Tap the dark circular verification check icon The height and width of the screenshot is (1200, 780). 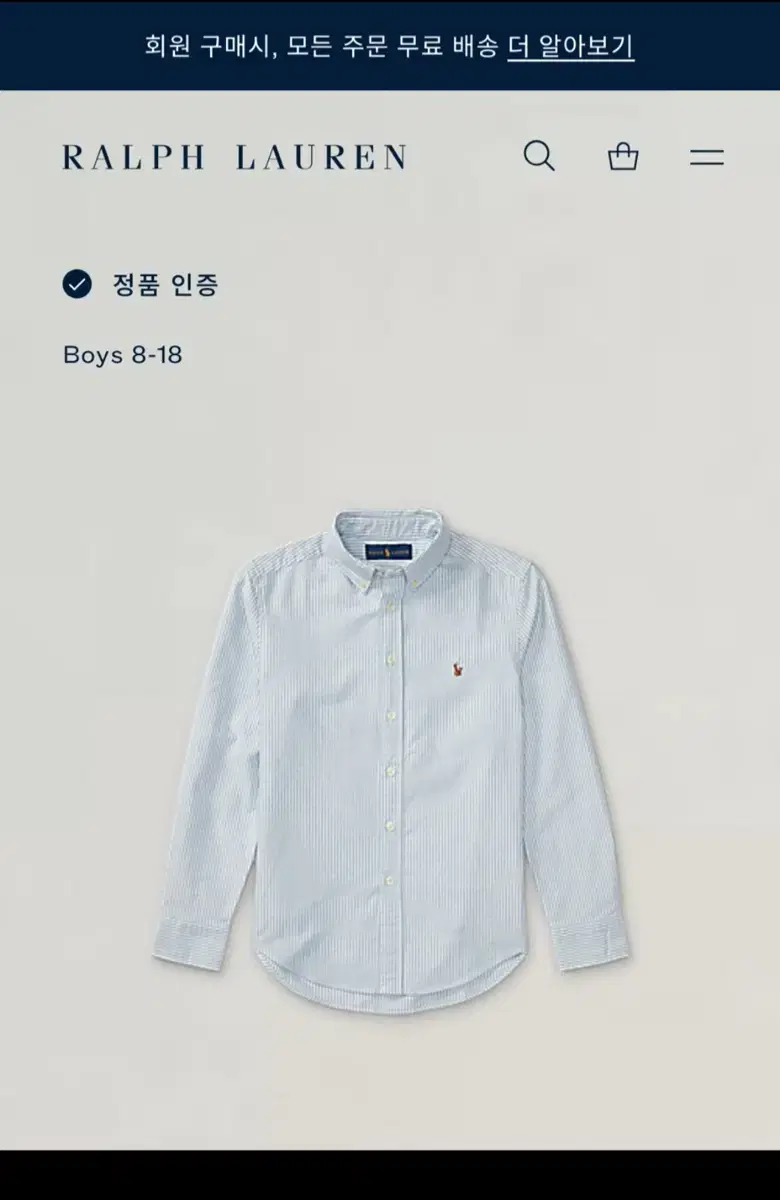pos(76,285)
